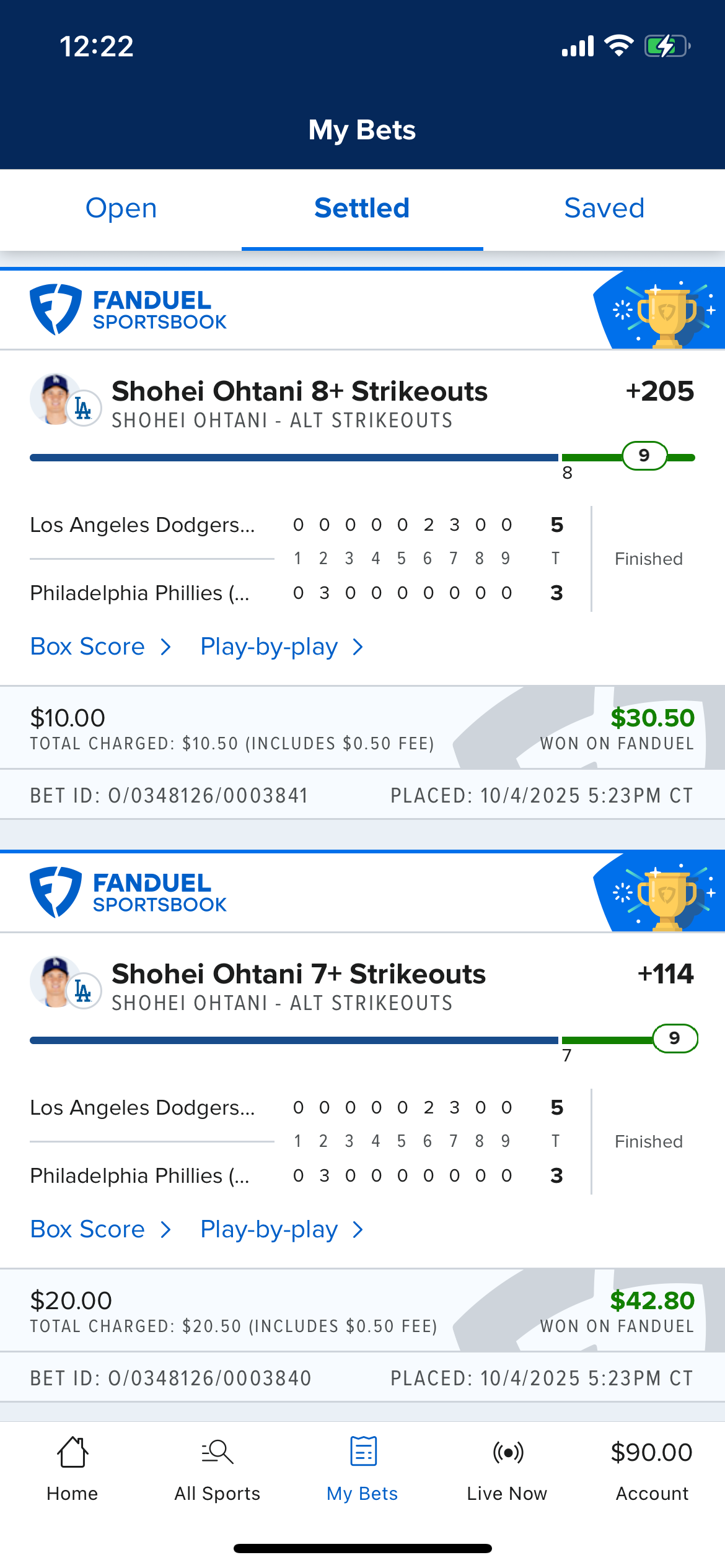Switch to the Saved tab
This screenshot has width=725, height=1568.
[604, 209]
